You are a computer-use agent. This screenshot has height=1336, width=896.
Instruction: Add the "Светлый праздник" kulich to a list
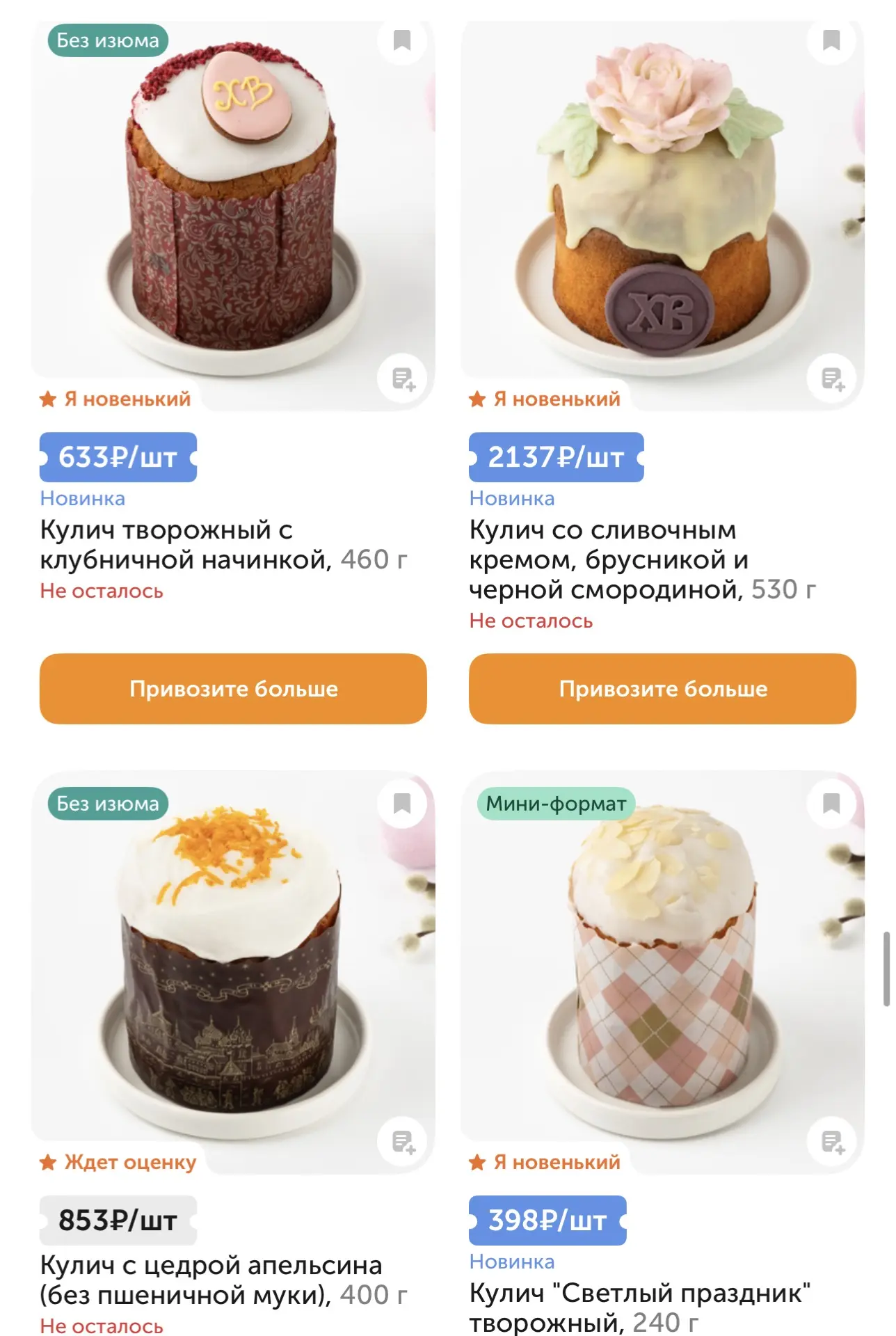point(833,1142)
